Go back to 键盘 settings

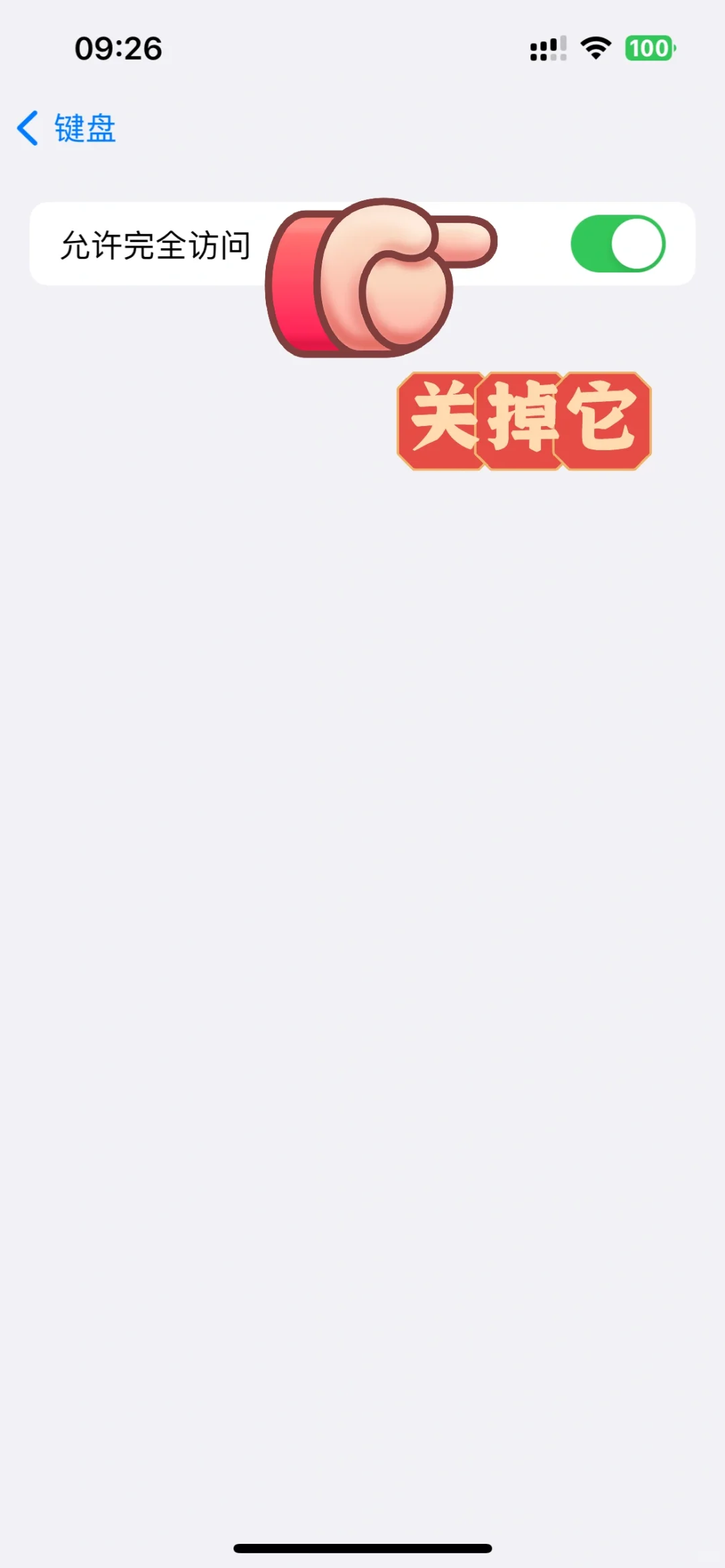(x=67, y=128)
